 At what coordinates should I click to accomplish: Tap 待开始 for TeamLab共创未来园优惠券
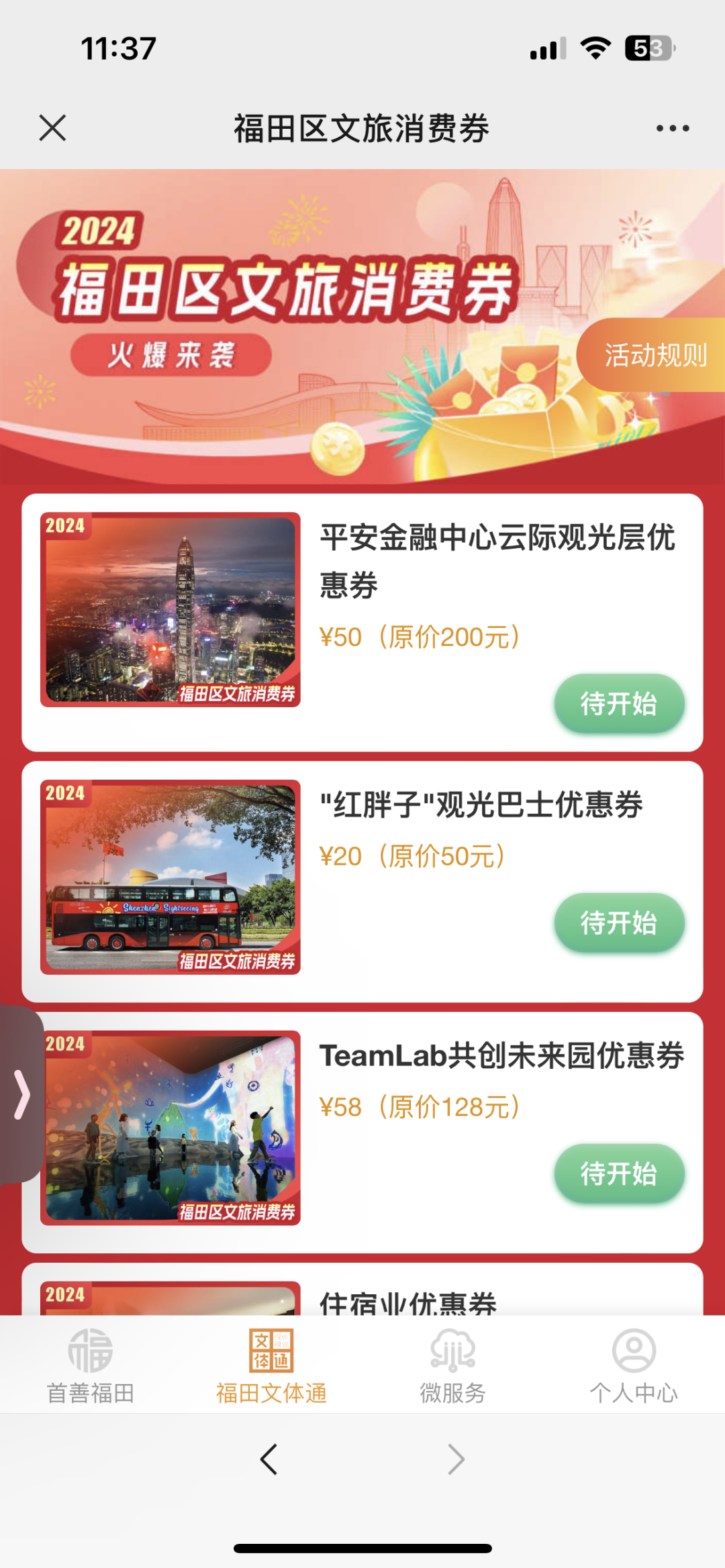[619, 1174]
